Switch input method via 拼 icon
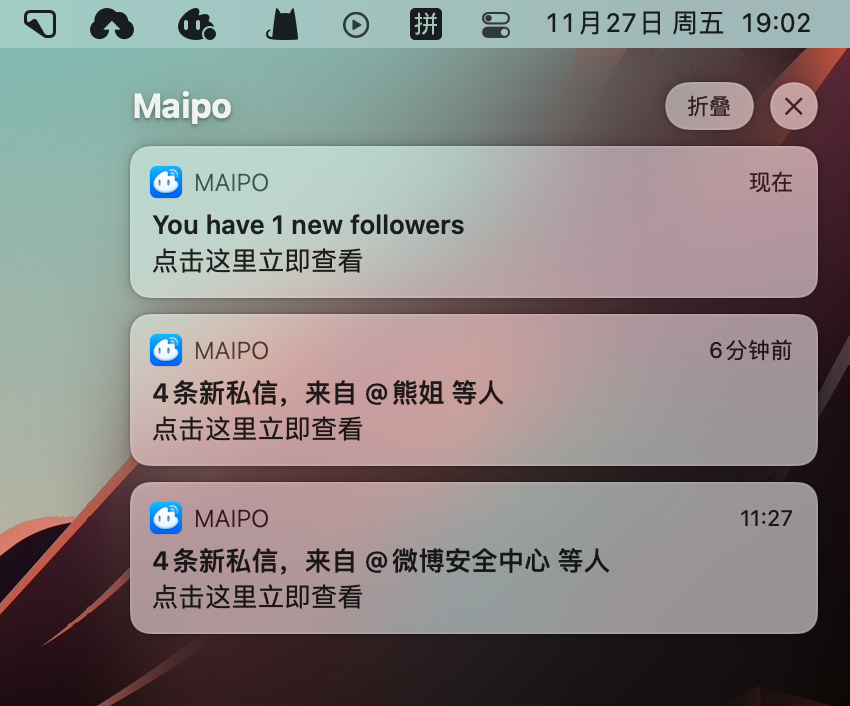This screenshot has height=706, width=850. pyautogui.click(x=426, y=24)
